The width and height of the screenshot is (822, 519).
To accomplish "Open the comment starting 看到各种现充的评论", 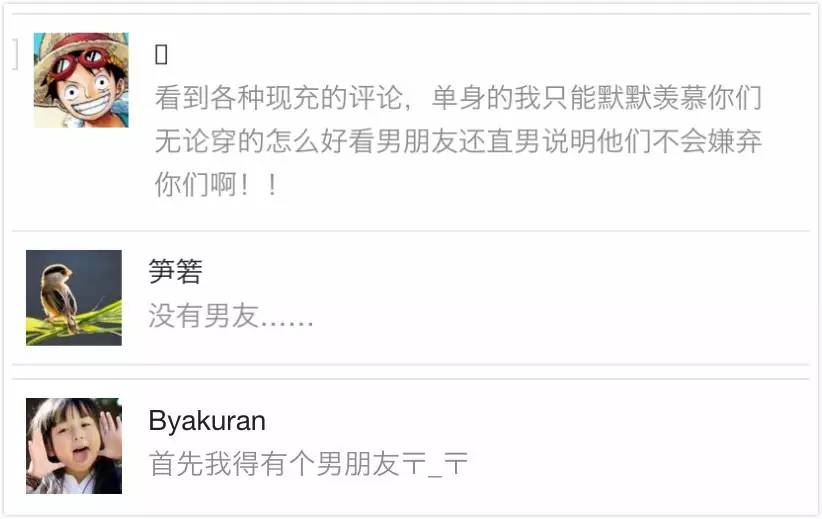I will point(458,142).
